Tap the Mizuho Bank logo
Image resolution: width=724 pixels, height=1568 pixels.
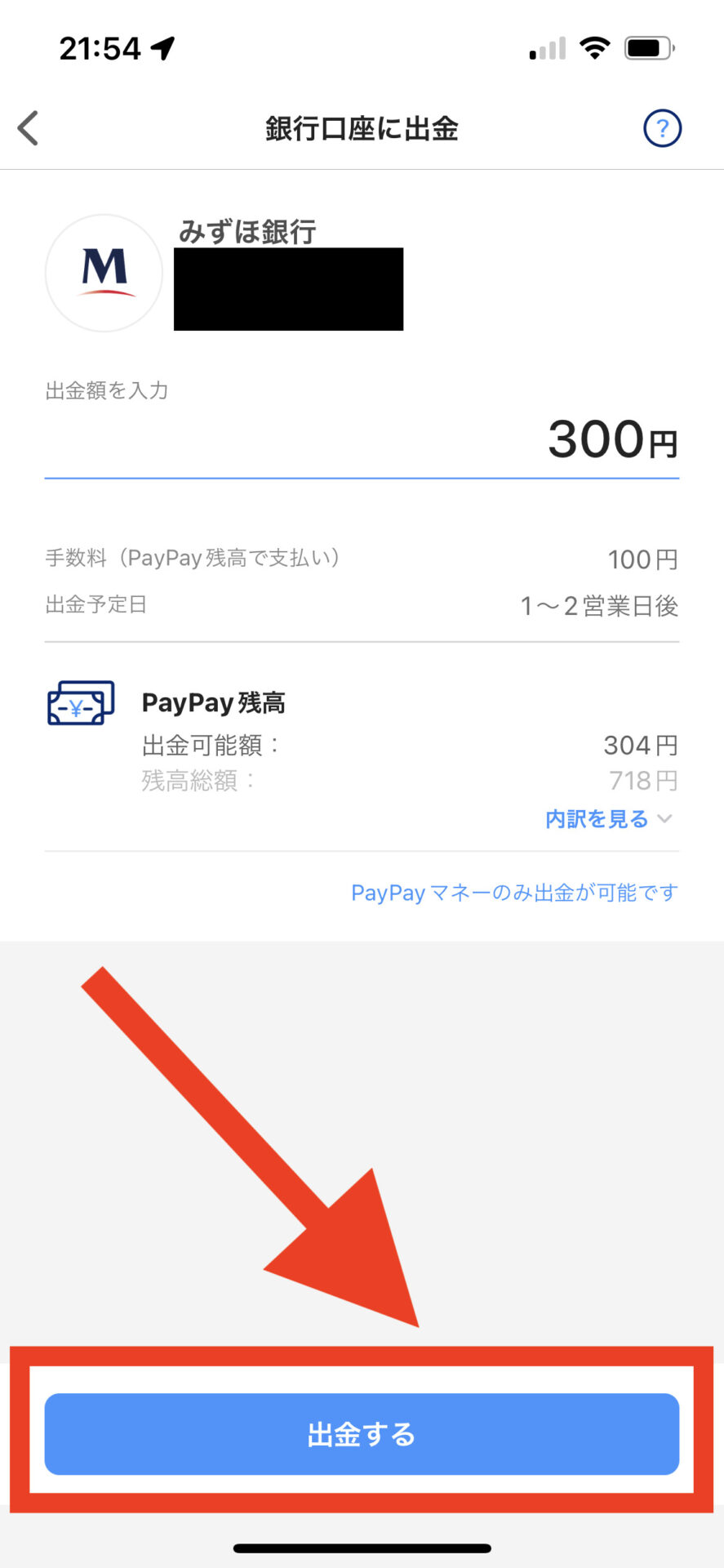(104, 273)
